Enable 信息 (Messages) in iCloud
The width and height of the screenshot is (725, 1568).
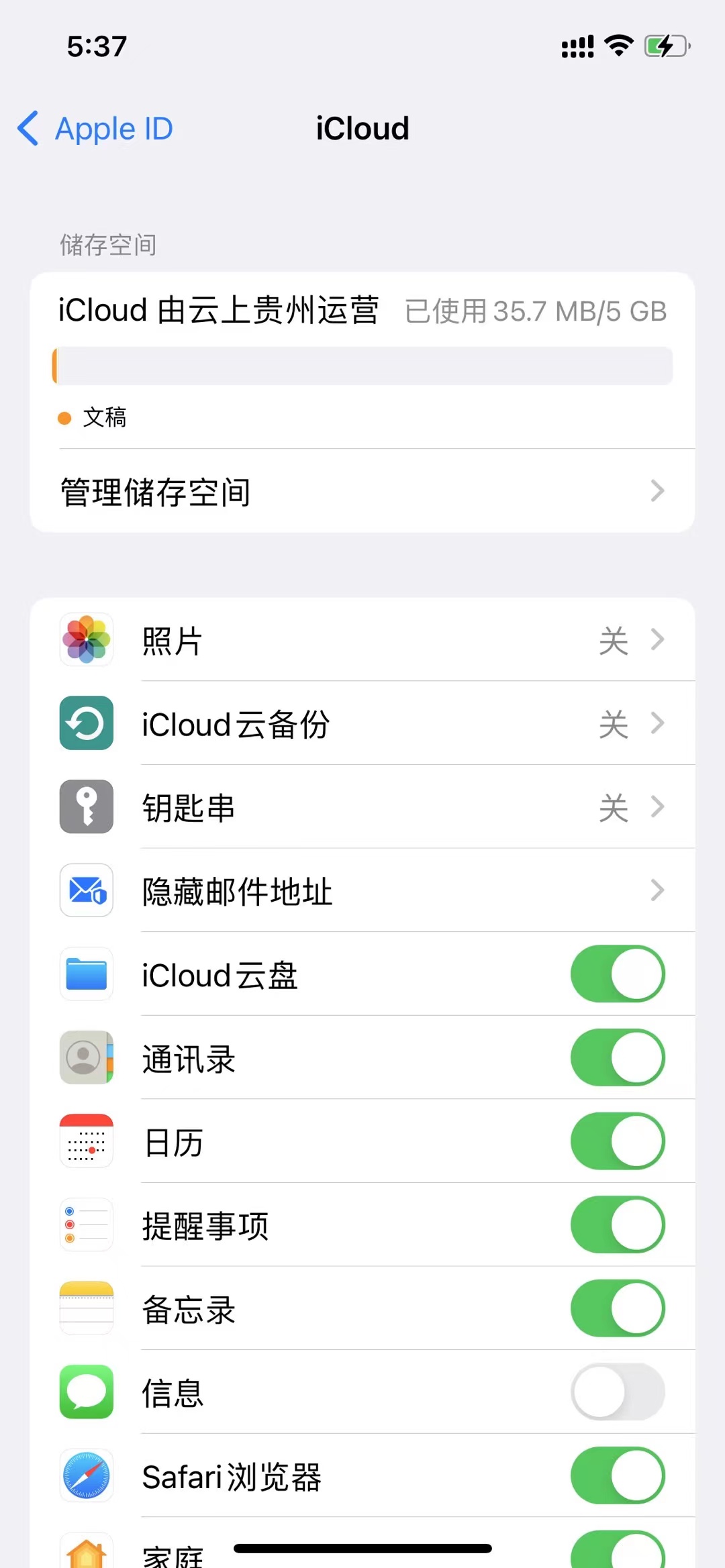click(x=617, y=1392)
